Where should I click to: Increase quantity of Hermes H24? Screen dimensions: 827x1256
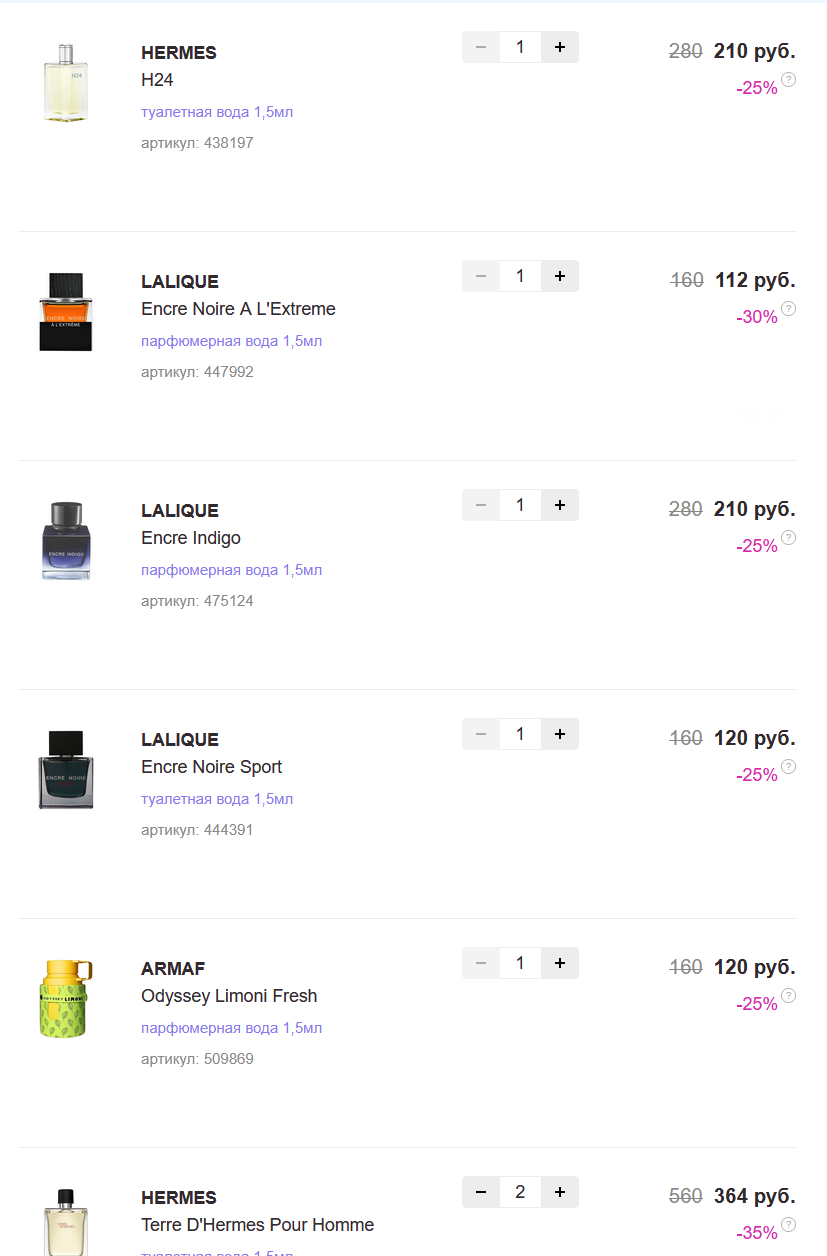coord(559,47)
